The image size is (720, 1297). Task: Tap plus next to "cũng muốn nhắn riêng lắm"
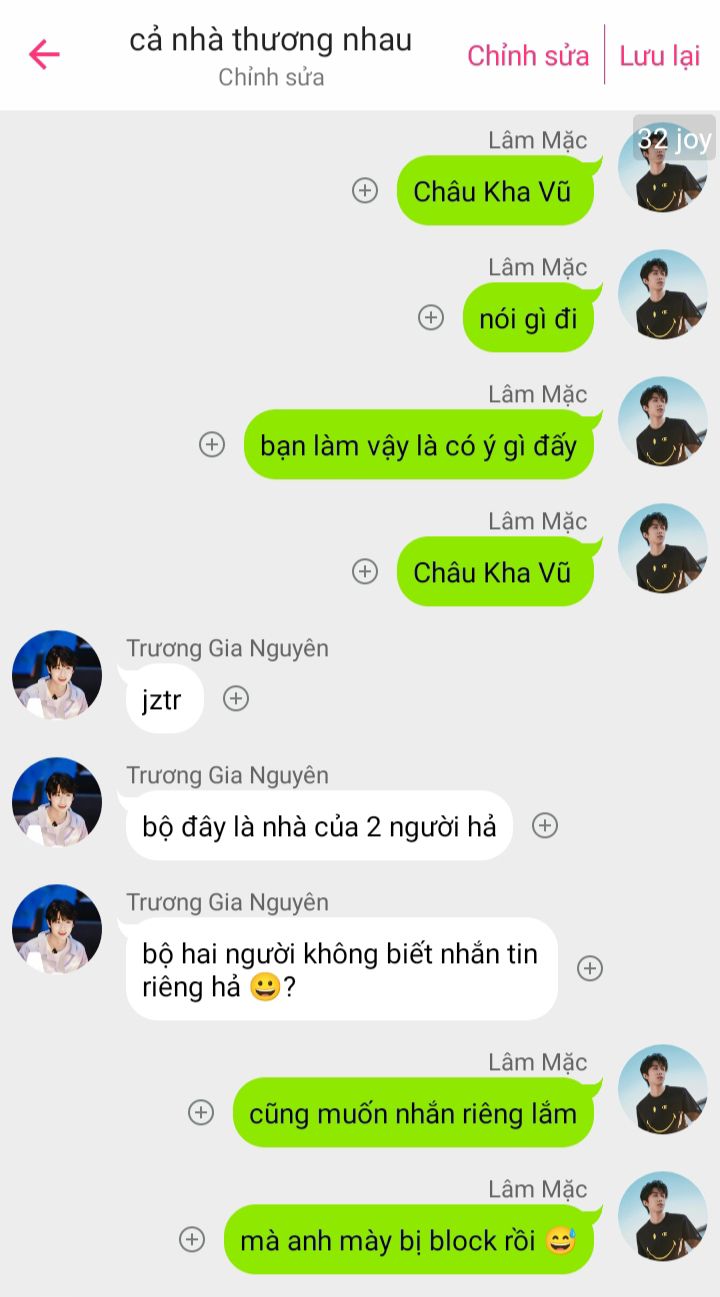(x=201, y=1112)
